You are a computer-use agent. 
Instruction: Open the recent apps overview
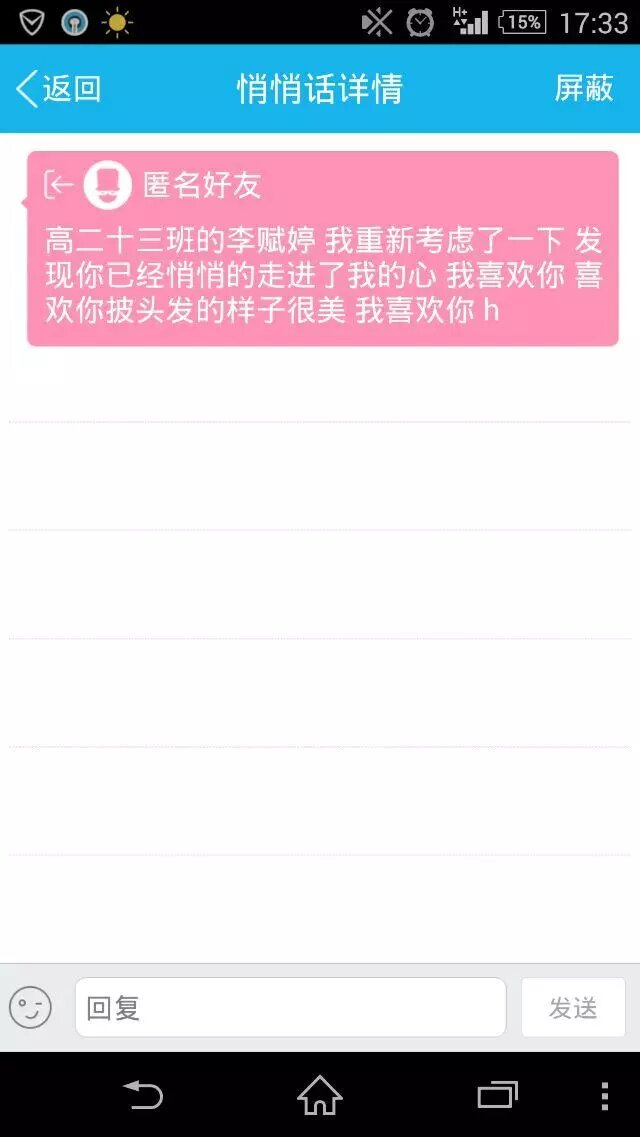497,1096
